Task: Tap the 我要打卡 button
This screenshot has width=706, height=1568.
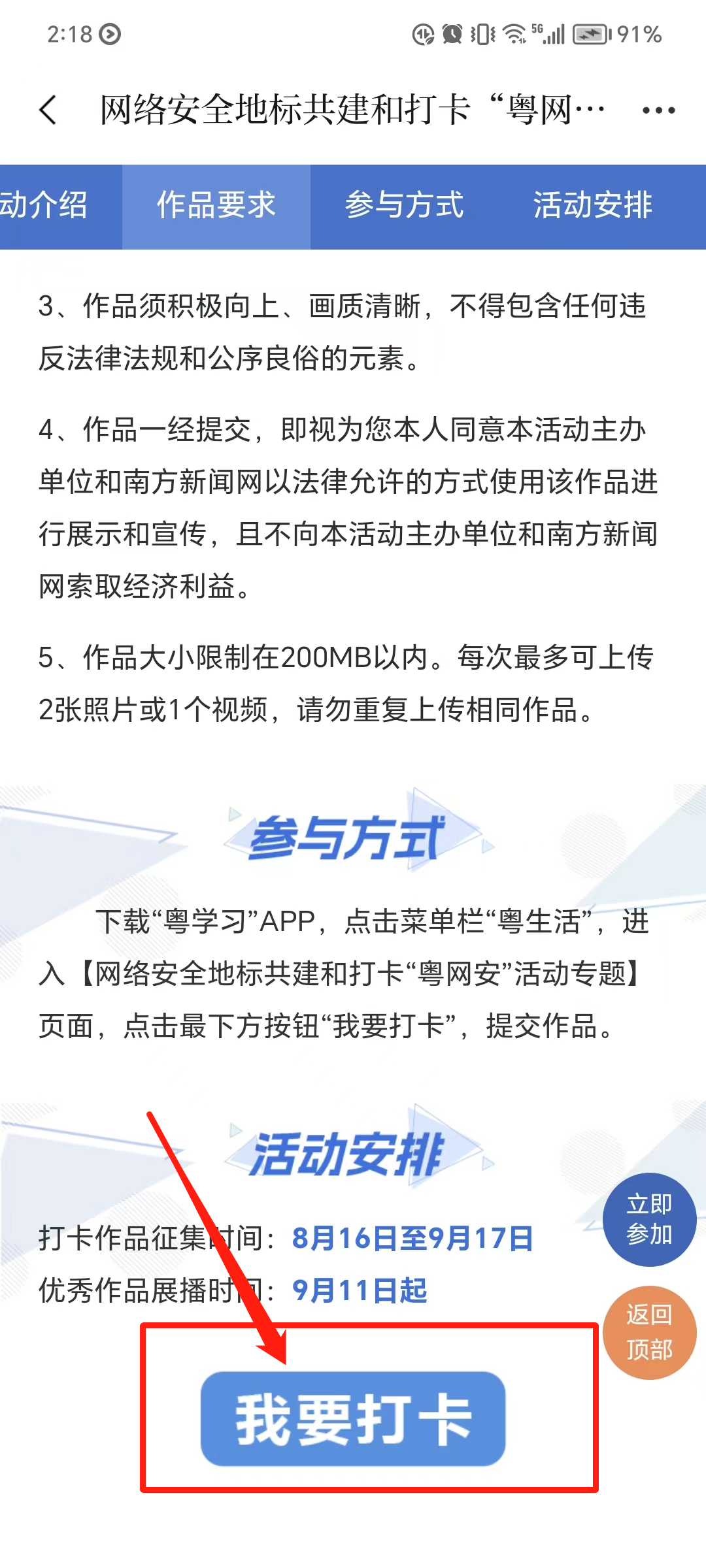Action: point(353,1418)
